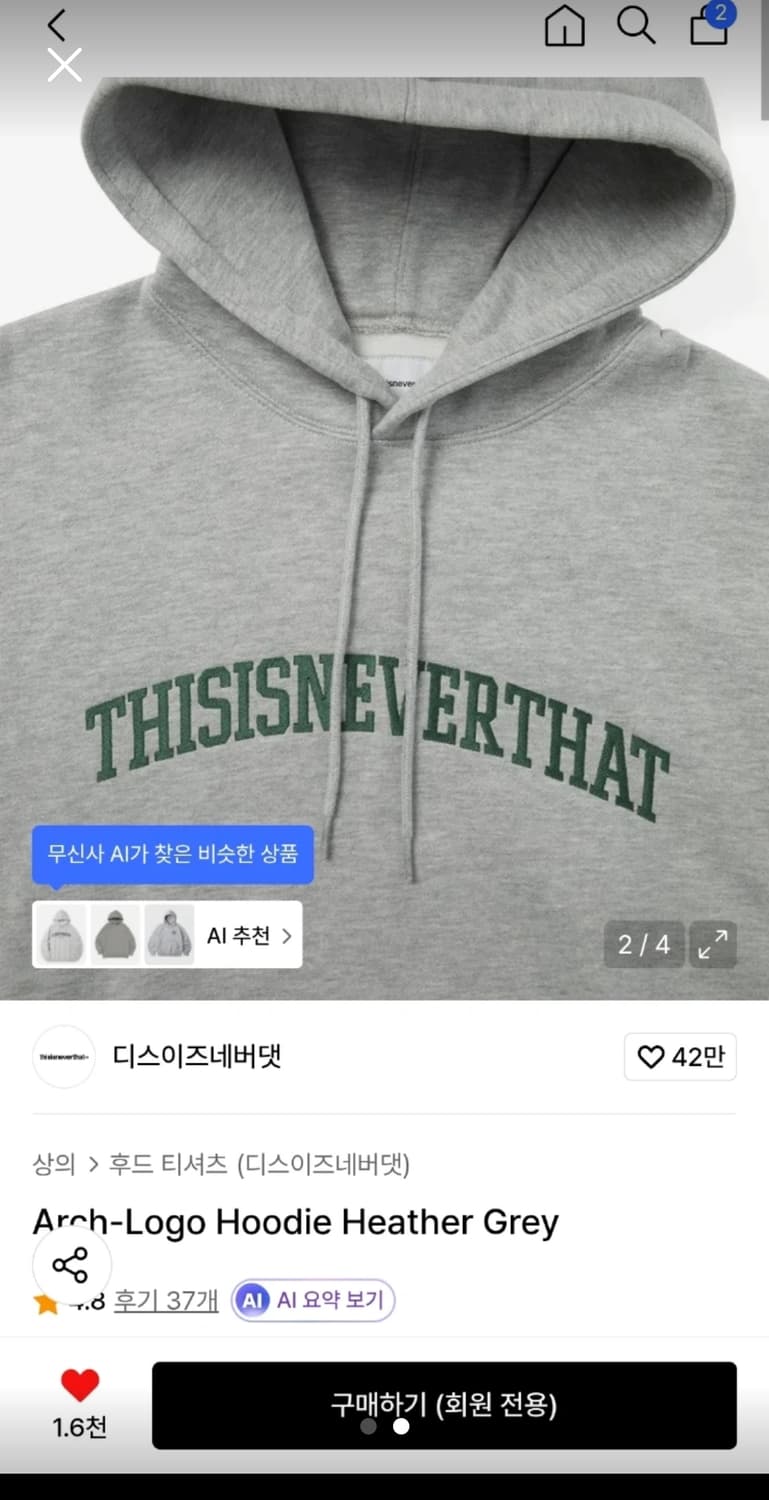Tap the search icon
Image resolution: width=769 pixels, height=1500 pixels.
tap(636, 27)
